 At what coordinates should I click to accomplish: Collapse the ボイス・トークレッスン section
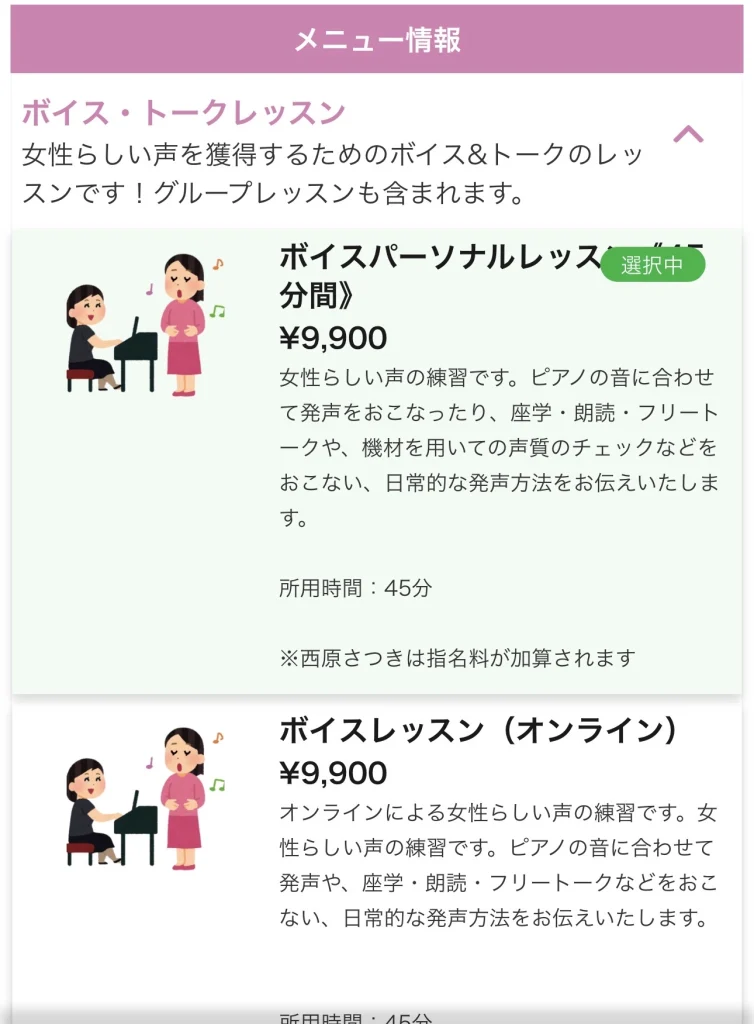tap(689, 135)
